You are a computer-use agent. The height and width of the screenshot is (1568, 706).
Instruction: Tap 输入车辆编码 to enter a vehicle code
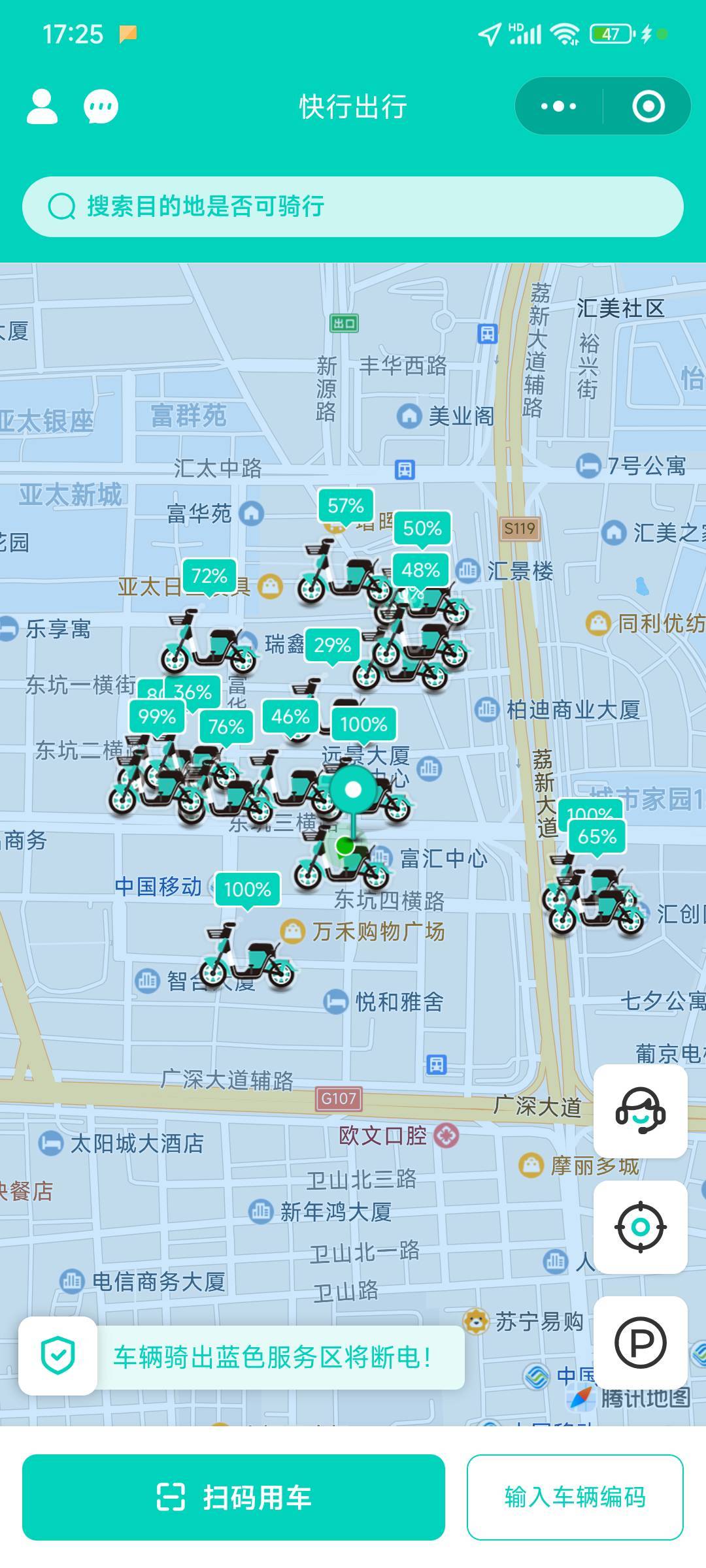[575, 1497]
